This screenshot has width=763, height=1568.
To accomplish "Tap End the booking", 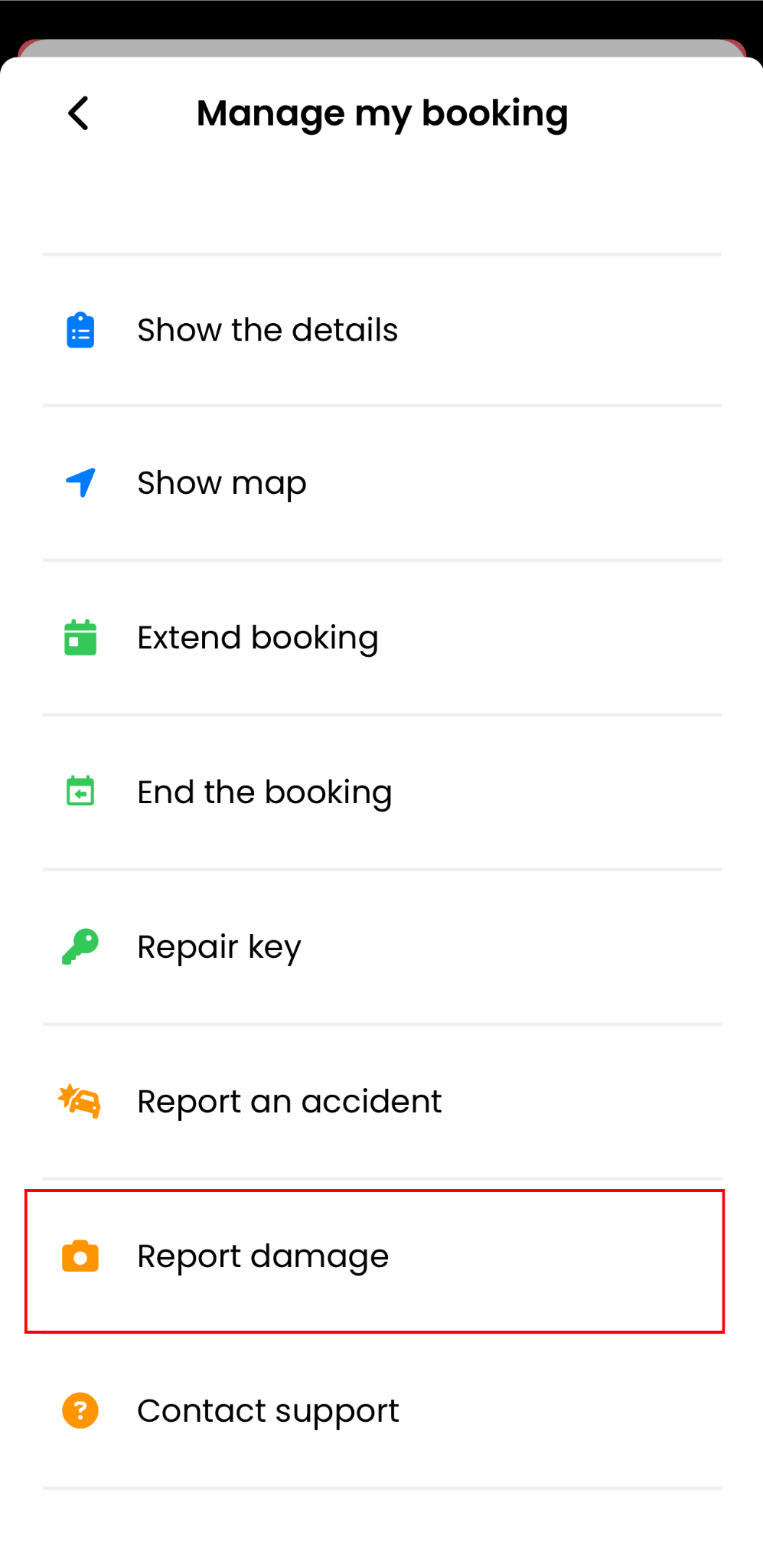I will (x=382, y=792).
